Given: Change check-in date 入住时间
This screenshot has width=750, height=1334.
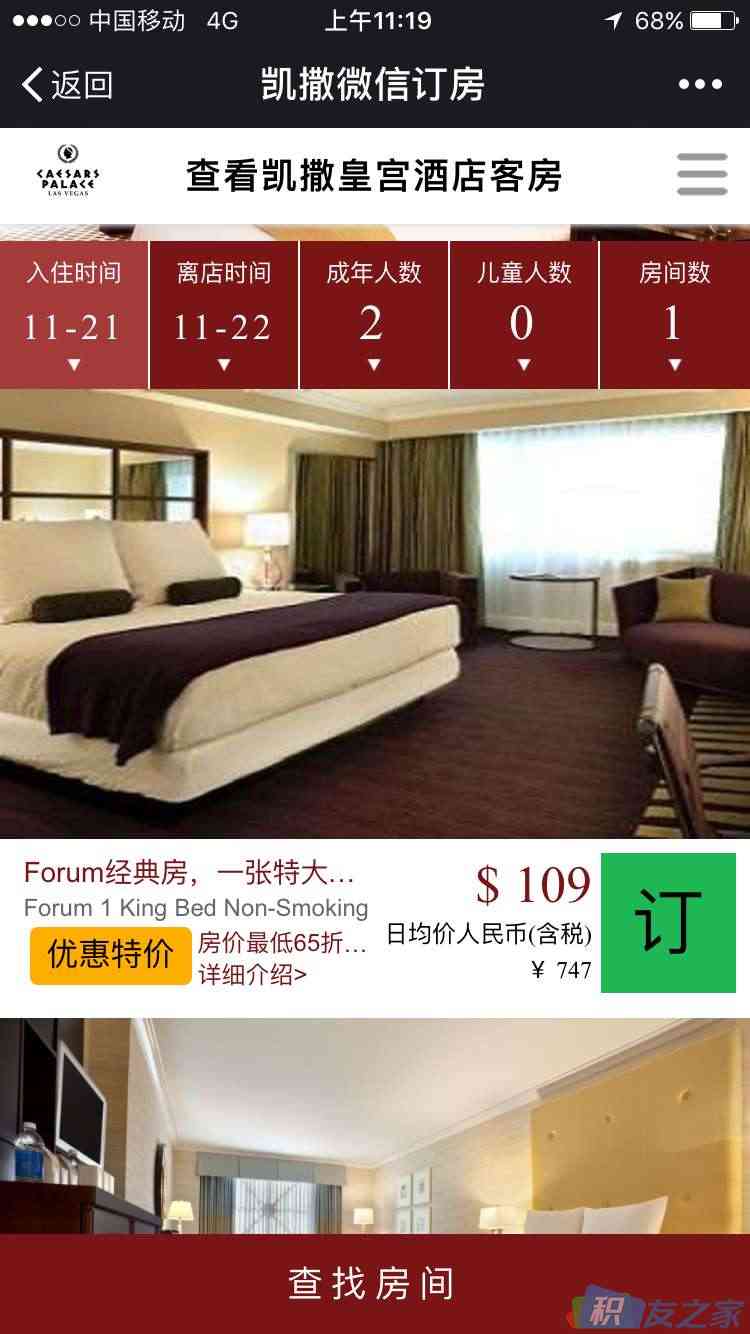Looking at the screenshot, I should click(x=74, y=315).
